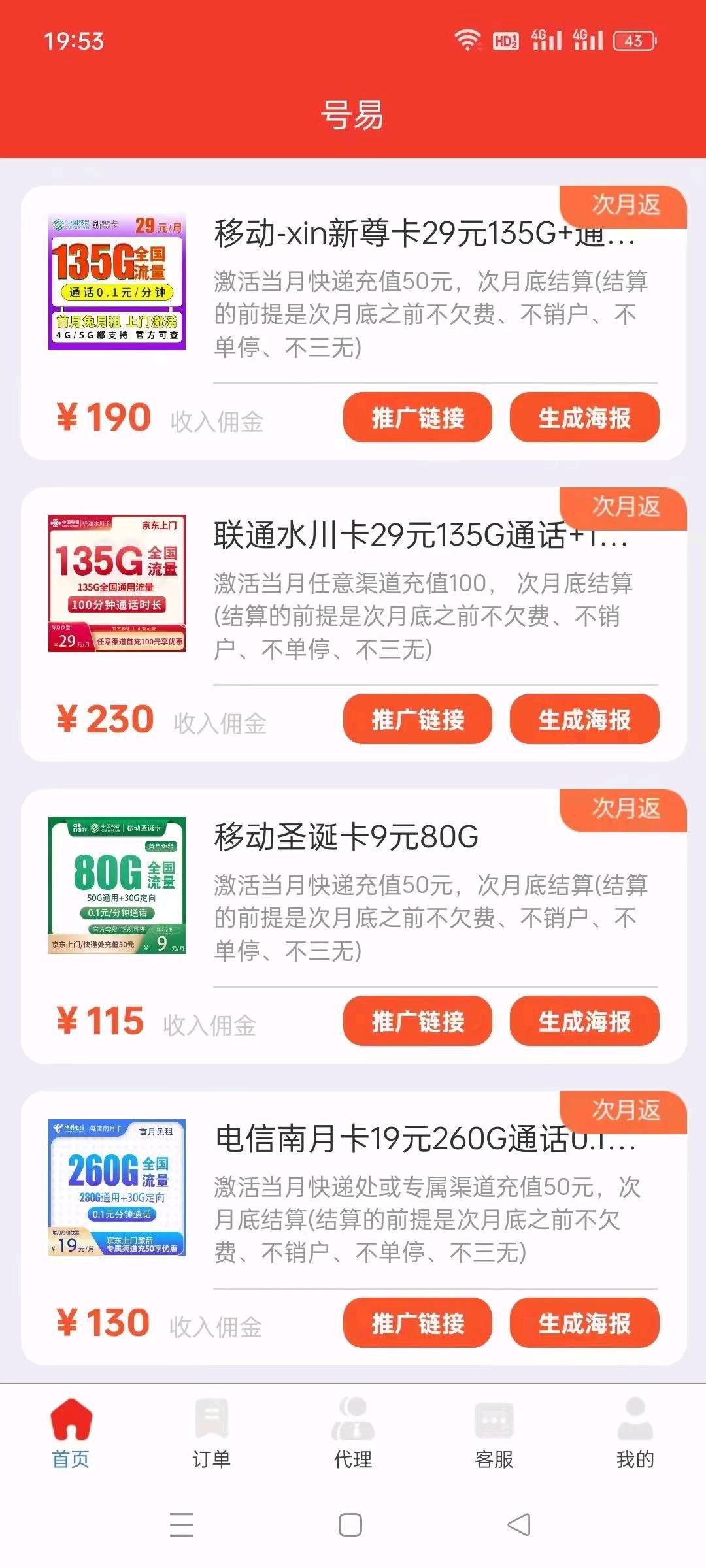Tap 推广链接 for 移动-xin新尊卡
706x1568 pixels.
pyautogui.click(x=417, y=417)
